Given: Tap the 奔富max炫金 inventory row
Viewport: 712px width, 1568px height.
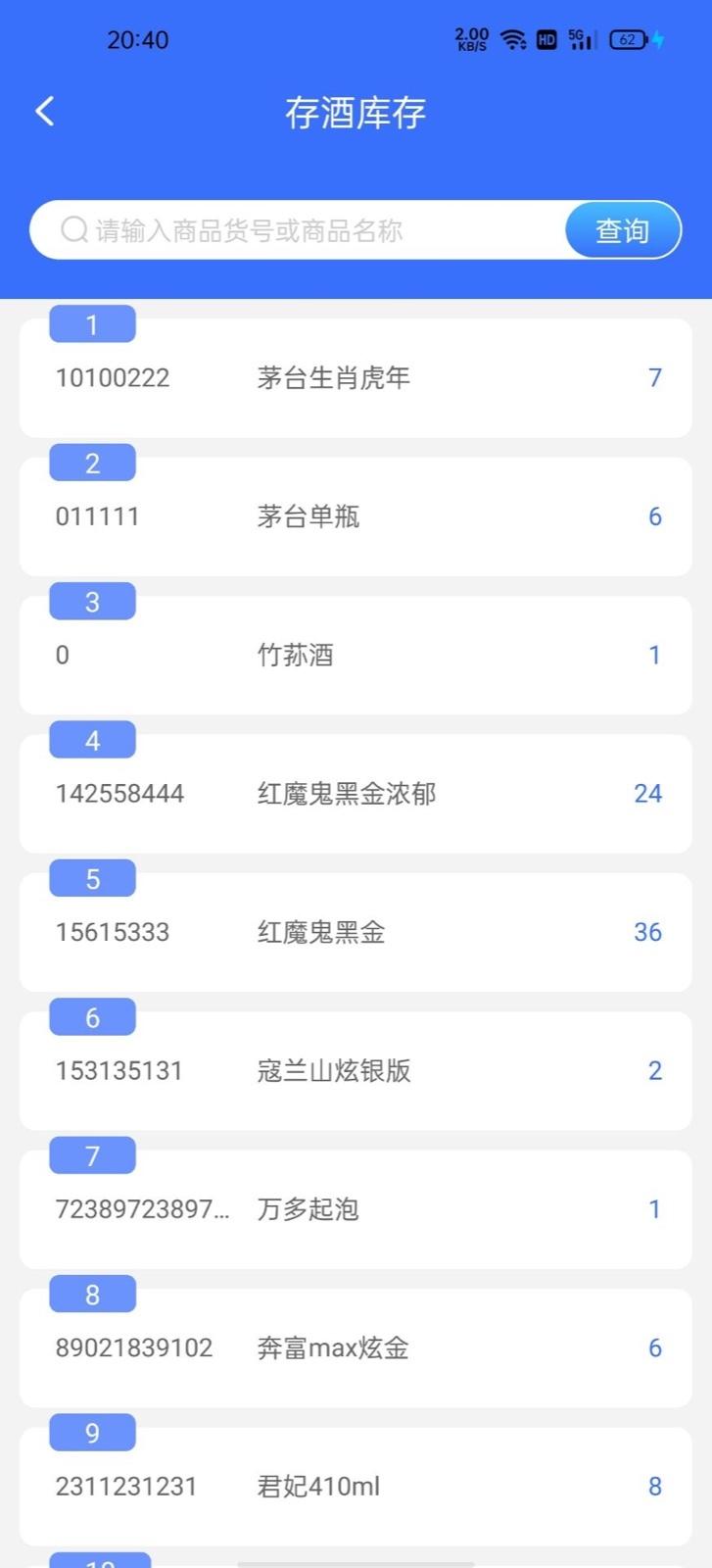Looking at the screenshot, I should click(356, 1347).
